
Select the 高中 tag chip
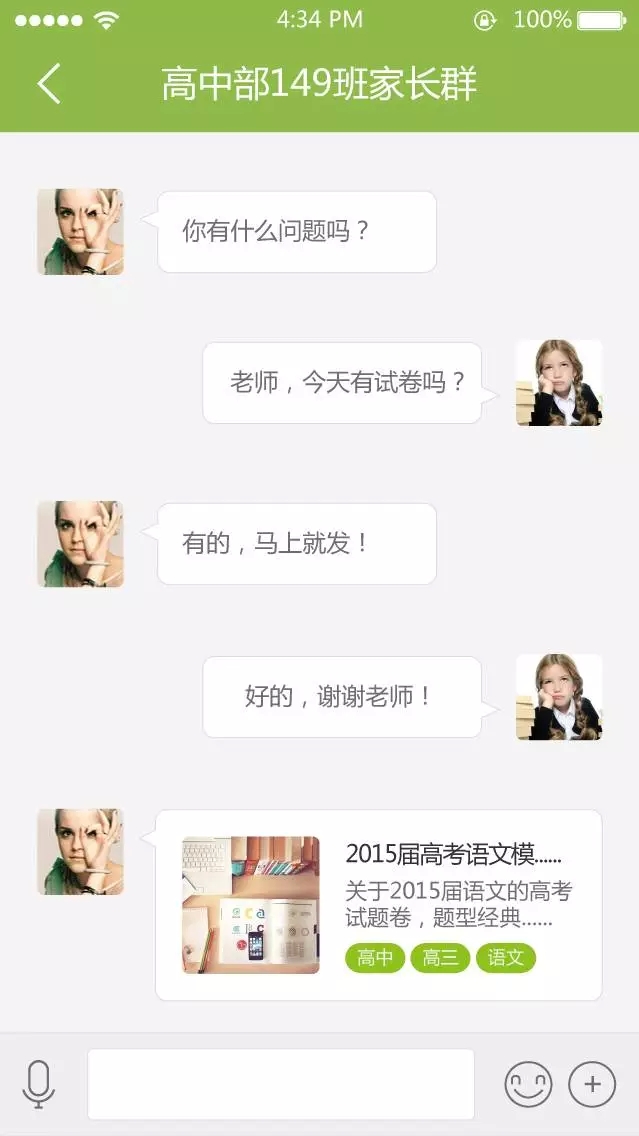(x=375, y=958)
